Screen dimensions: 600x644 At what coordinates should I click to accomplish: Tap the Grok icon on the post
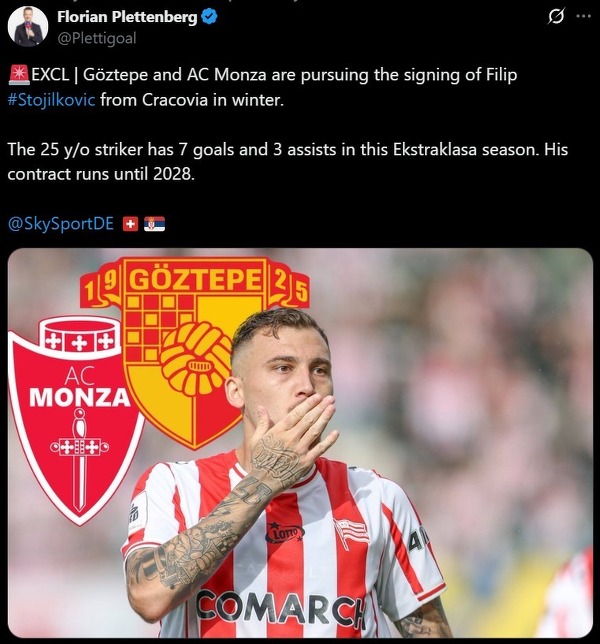coord(557,17)
